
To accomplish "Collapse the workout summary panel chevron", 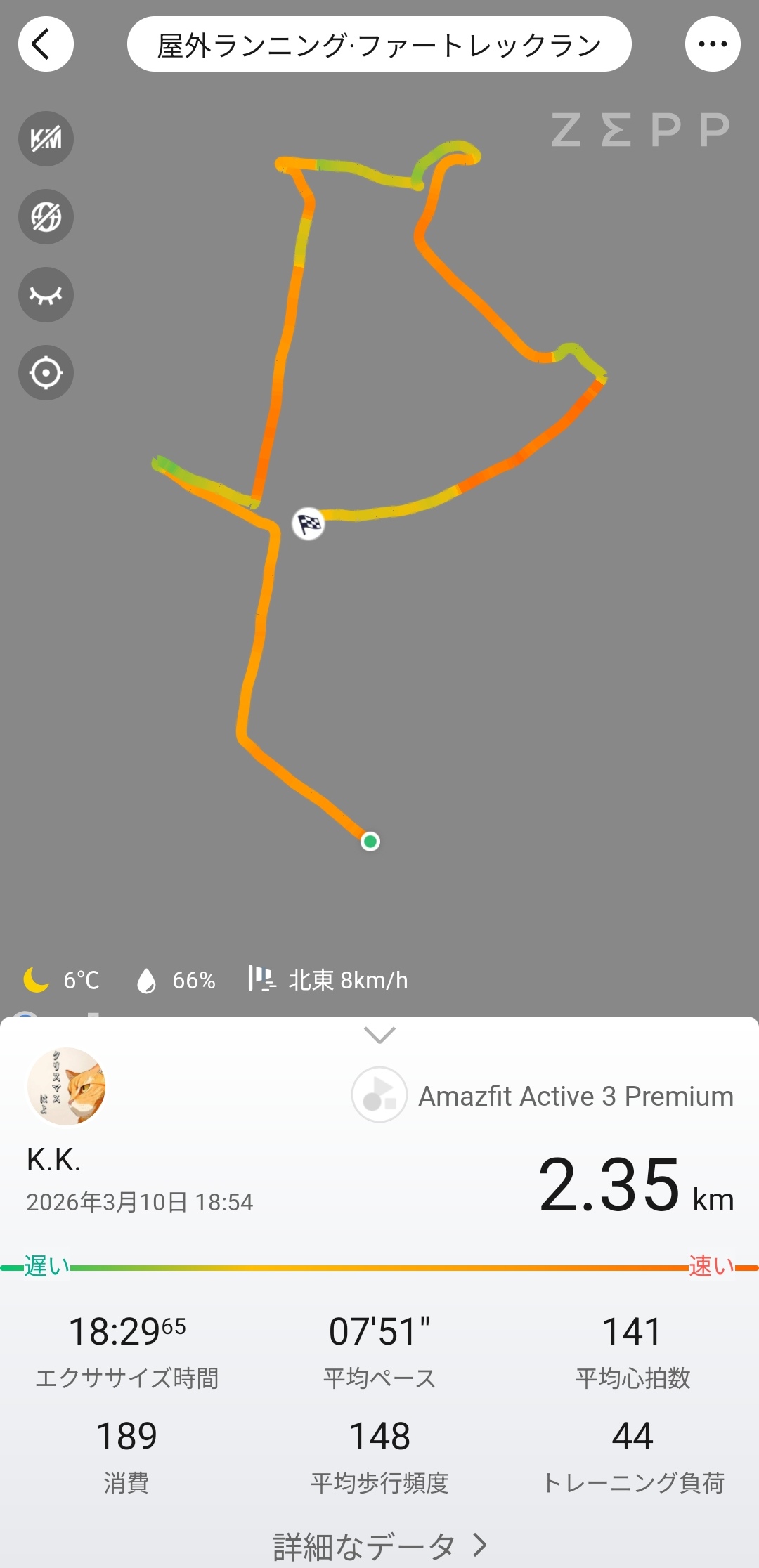I will click(x=379, y=1035).
